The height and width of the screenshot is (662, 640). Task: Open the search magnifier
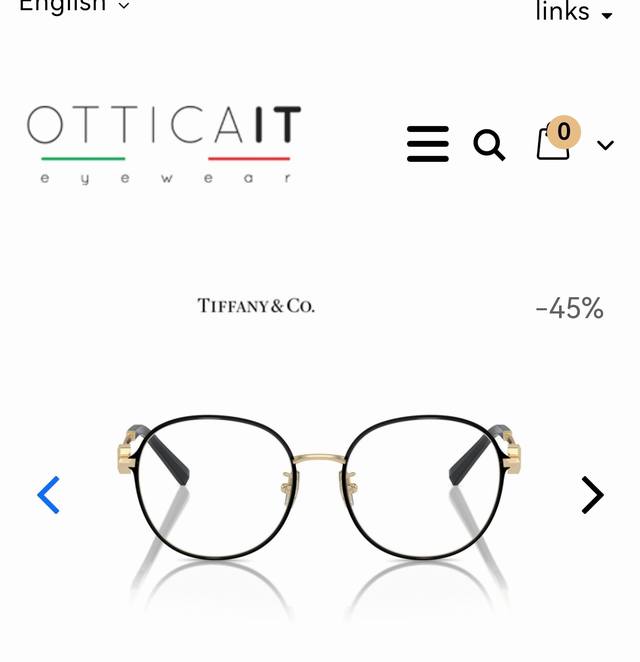pos(489,146)
